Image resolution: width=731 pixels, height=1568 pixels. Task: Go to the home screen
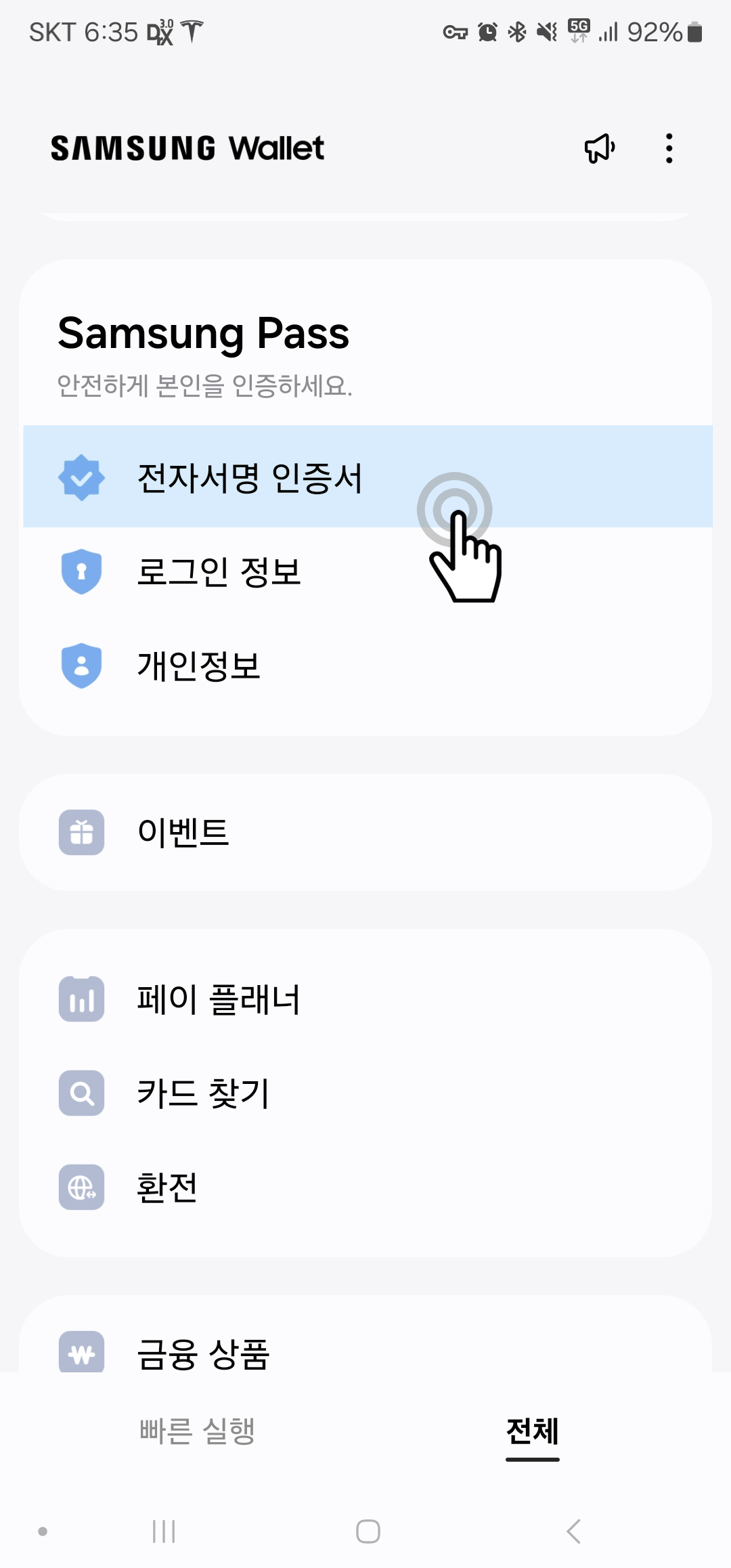tap(368, 1531)
